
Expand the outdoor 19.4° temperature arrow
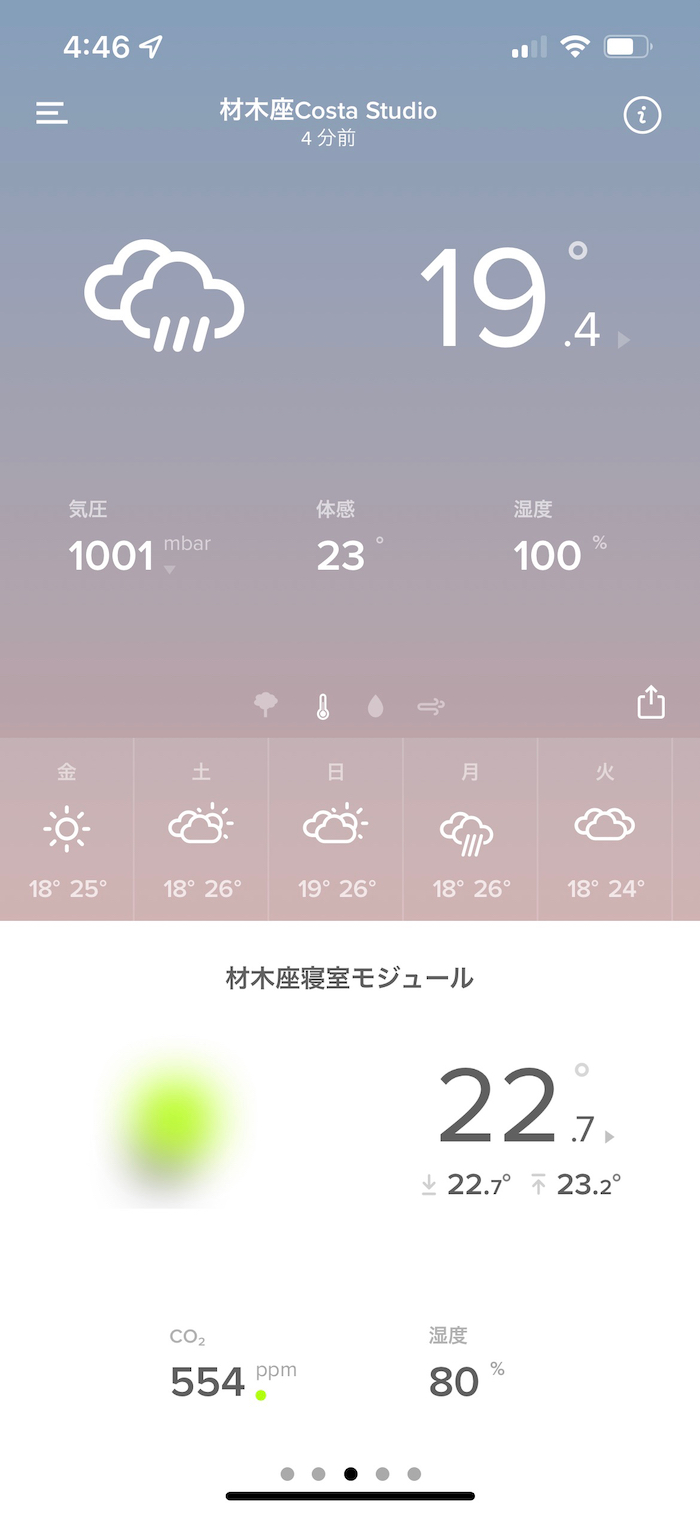[x=624, y=341]
